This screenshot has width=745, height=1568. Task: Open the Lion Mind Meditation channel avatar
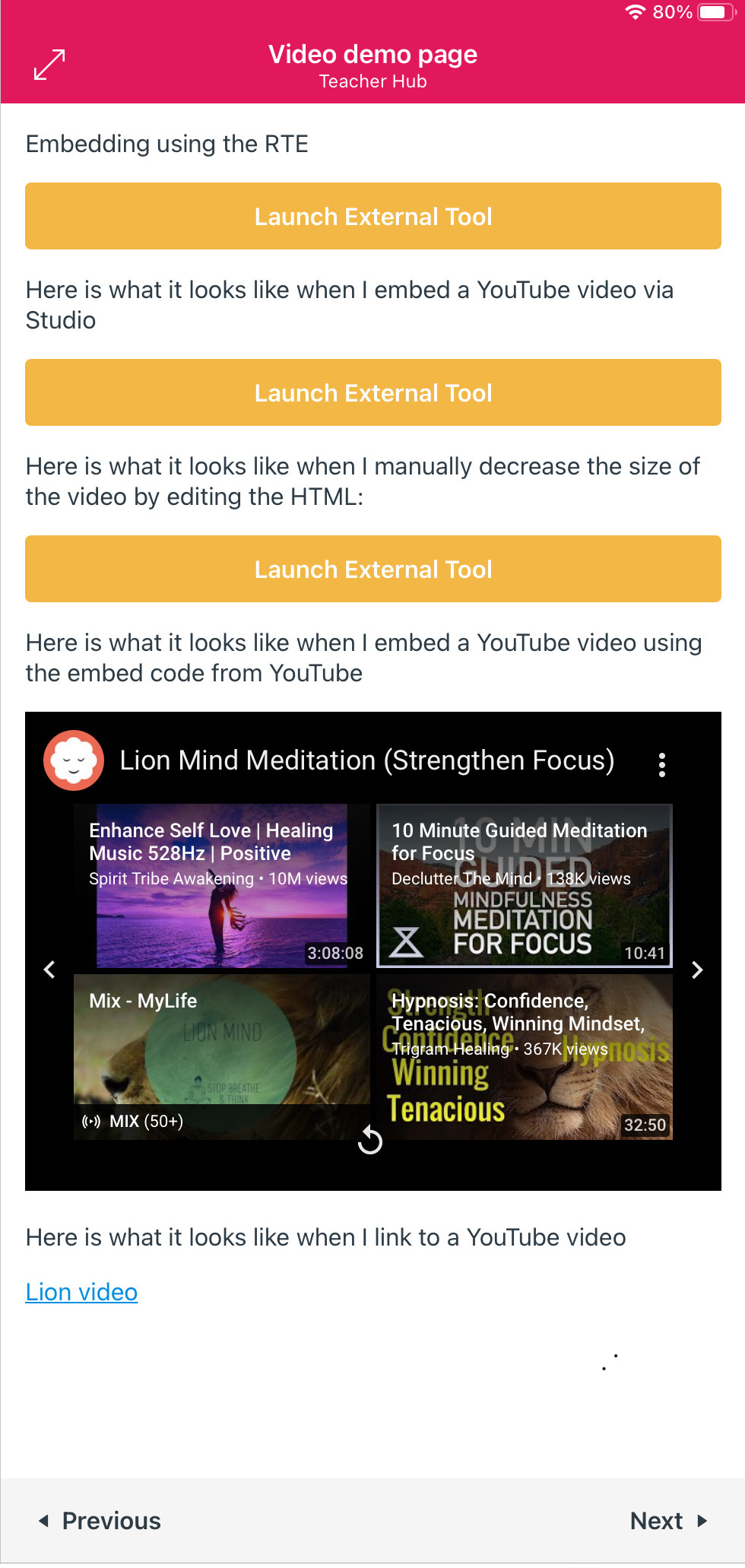click(x=74, y=760)
